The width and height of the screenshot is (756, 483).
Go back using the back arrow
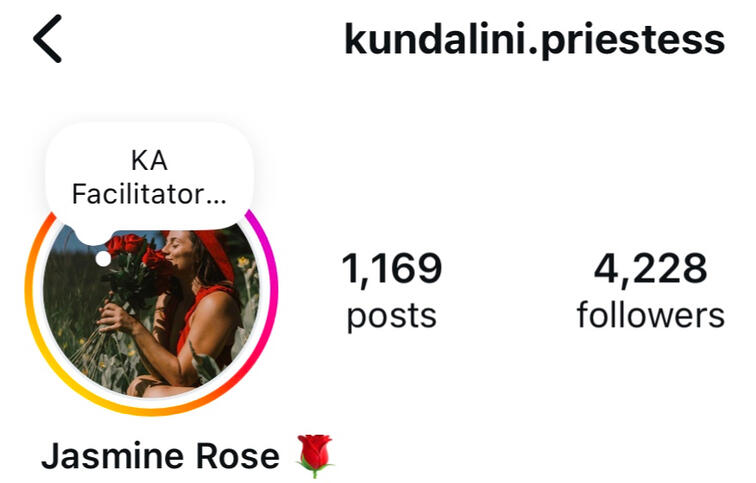point(47,41)
